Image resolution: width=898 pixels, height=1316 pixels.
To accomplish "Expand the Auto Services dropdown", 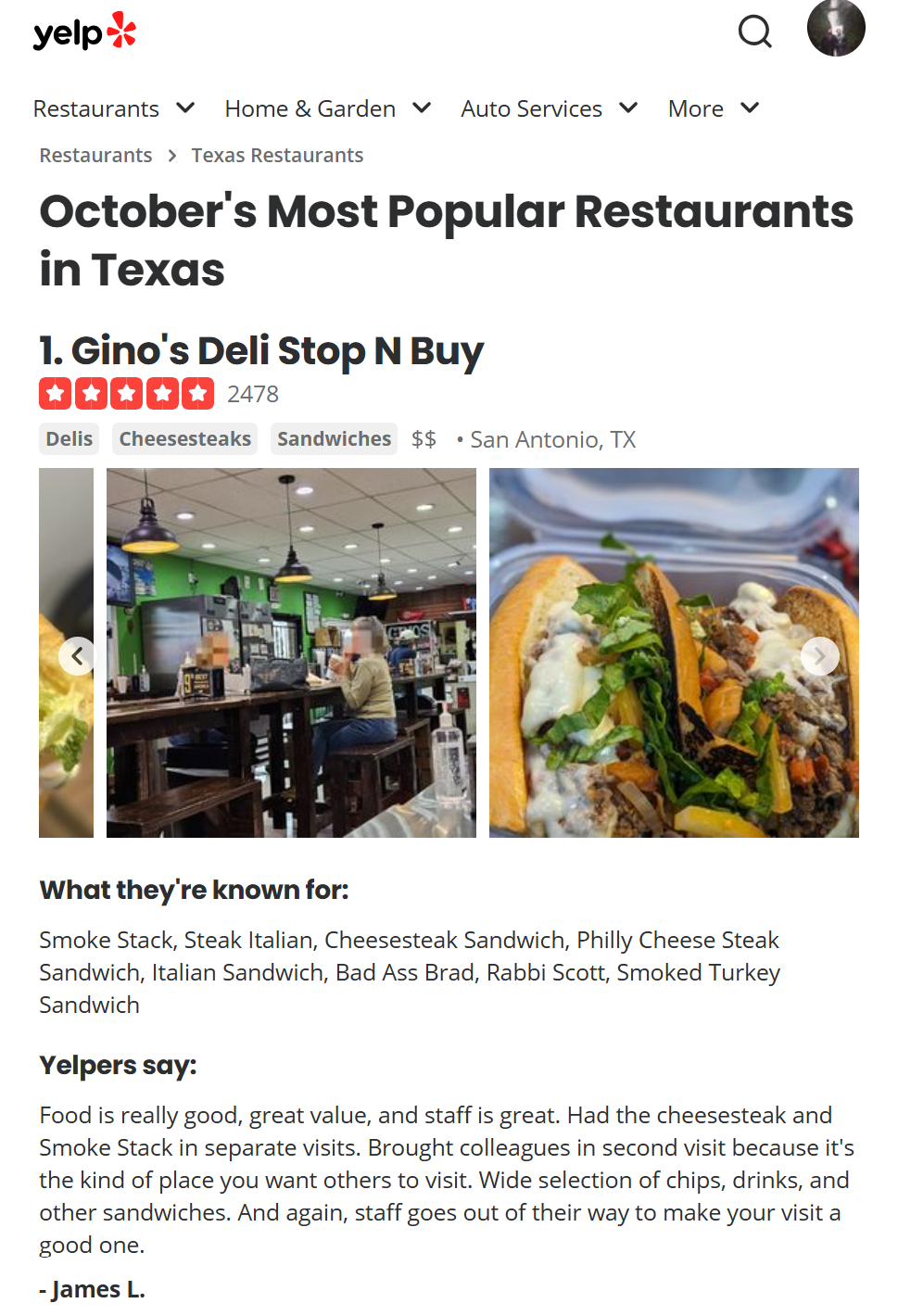I will 549,108.
